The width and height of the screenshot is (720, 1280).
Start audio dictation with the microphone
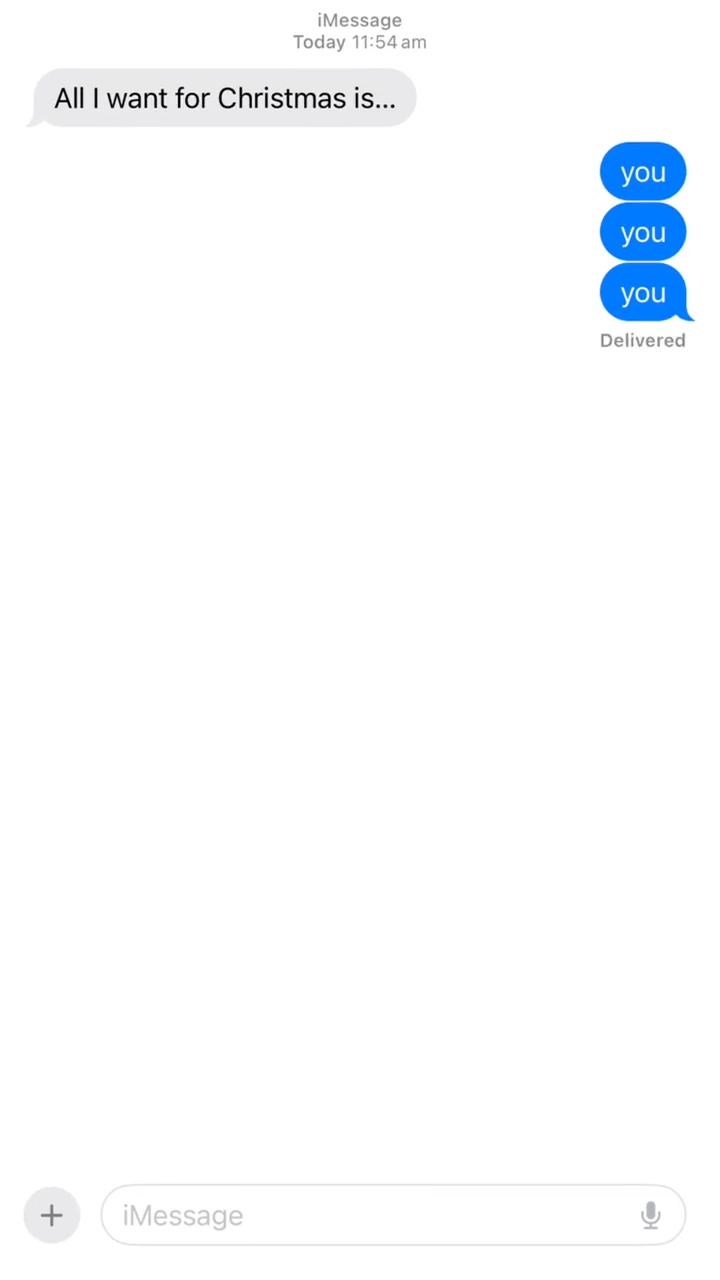650,1215
